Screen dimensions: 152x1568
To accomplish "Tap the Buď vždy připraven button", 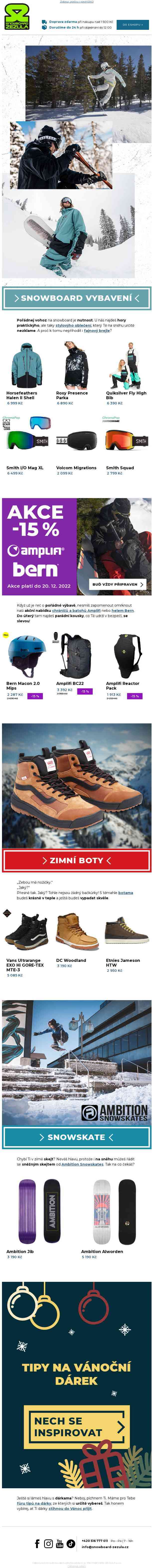I will tap(118, 584).
